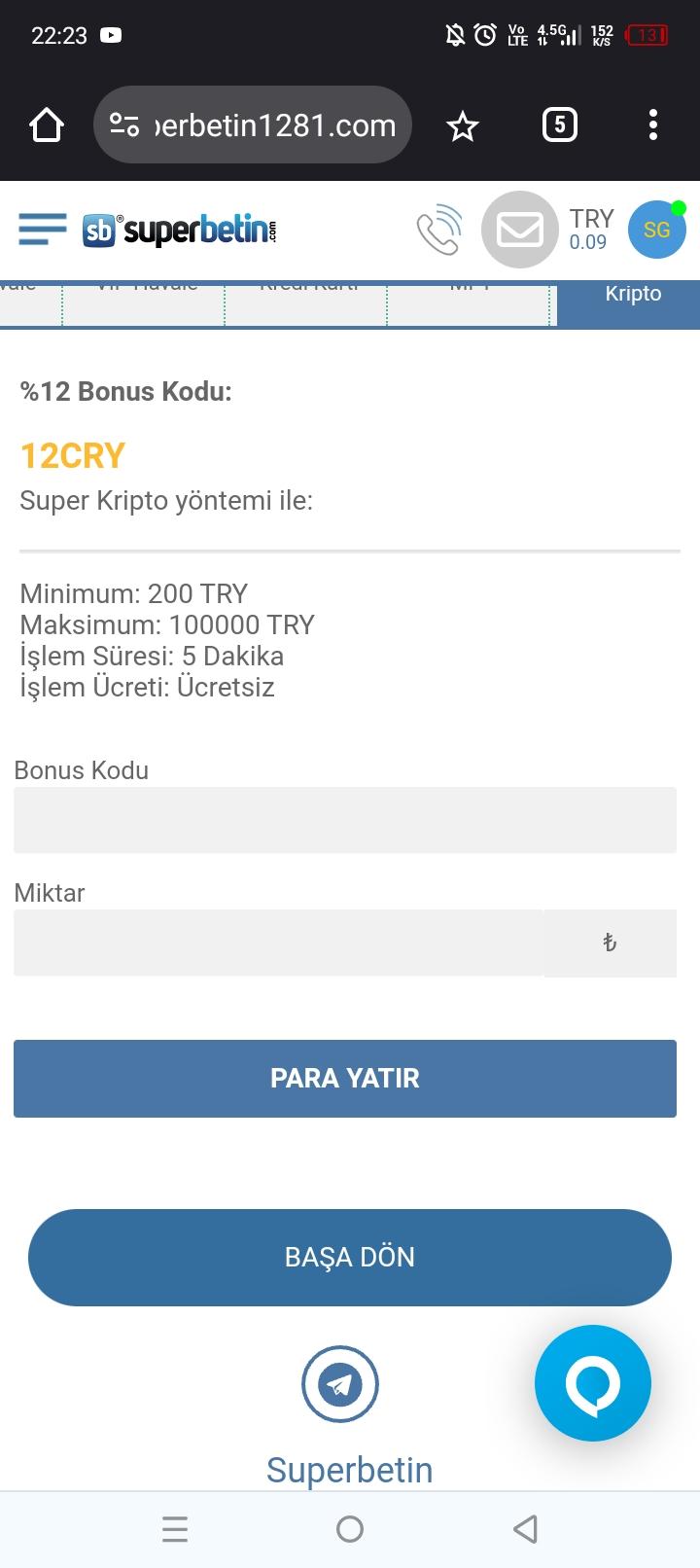Click the BAŞA DÖN button
Screen dimensions: 700x1568
tap(350, 1257)
